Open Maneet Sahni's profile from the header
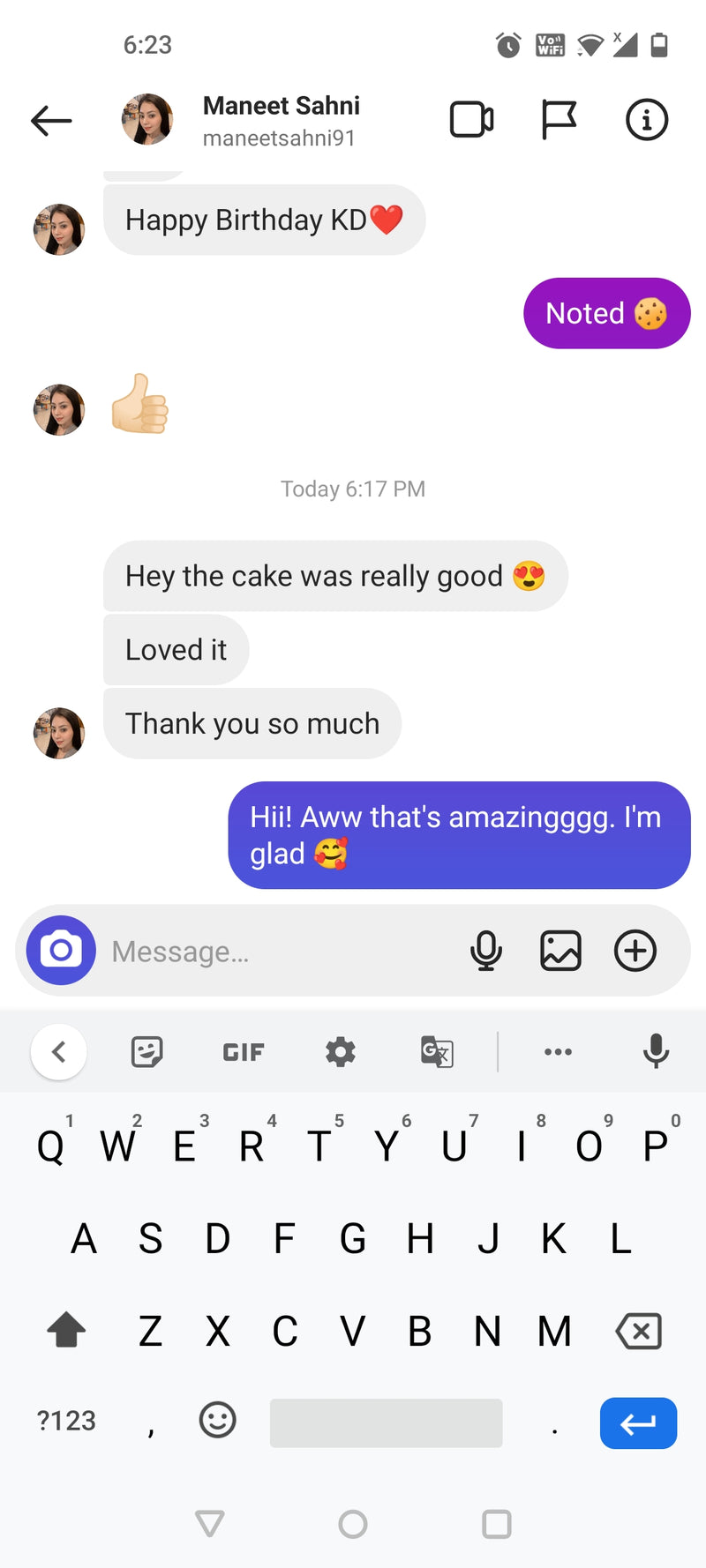The height and width of the screenshot is (1568, 706). (x=281, y=120)
